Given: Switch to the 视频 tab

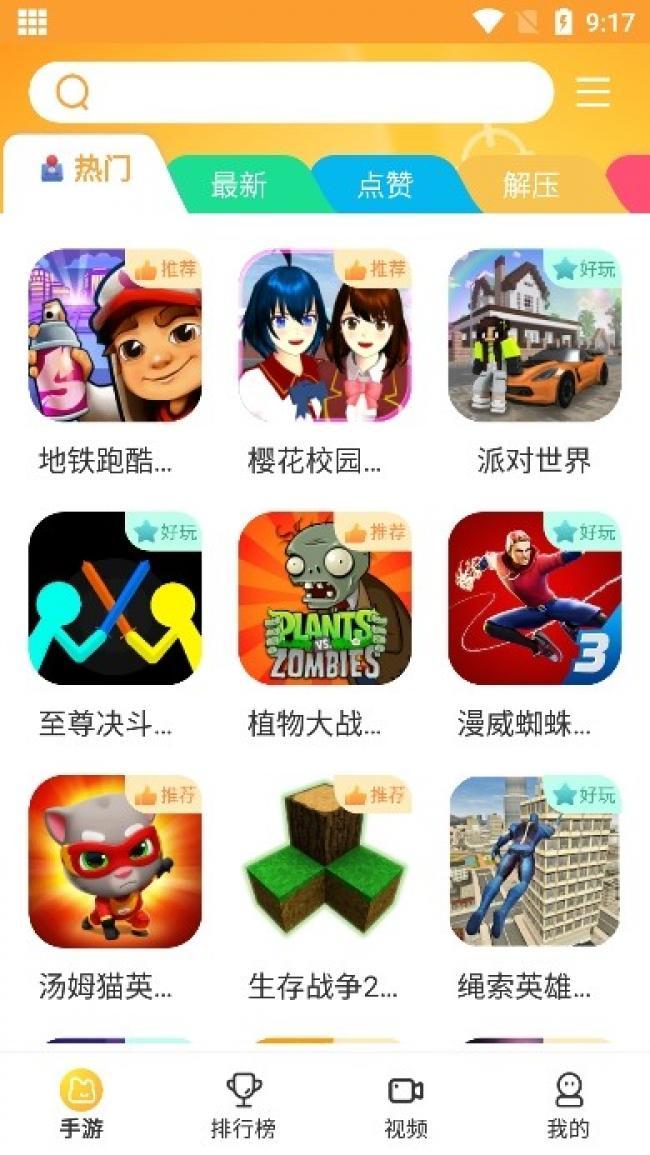Looking at the screenshot, I should tap(405, 1105).
